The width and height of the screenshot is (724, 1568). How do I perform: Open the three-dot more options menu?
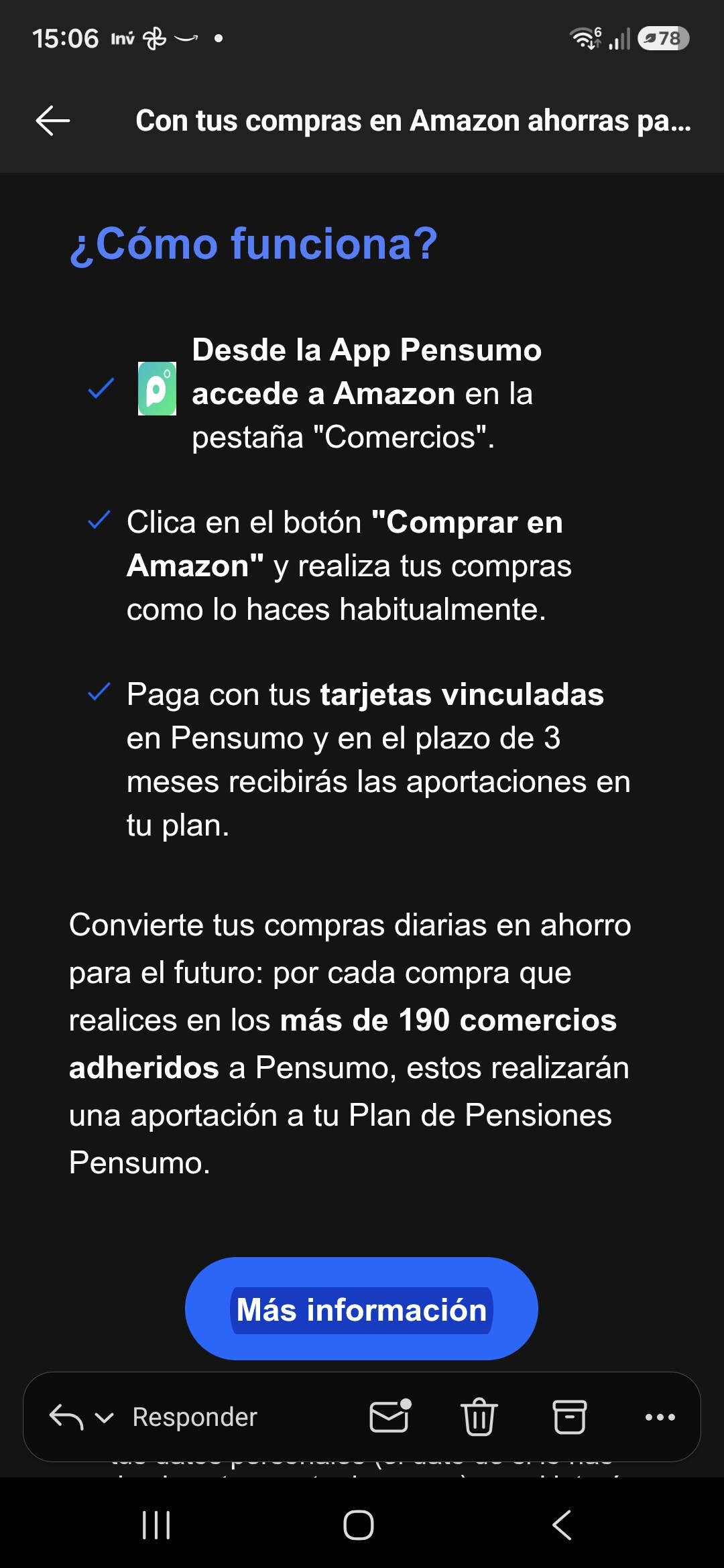660,1417
